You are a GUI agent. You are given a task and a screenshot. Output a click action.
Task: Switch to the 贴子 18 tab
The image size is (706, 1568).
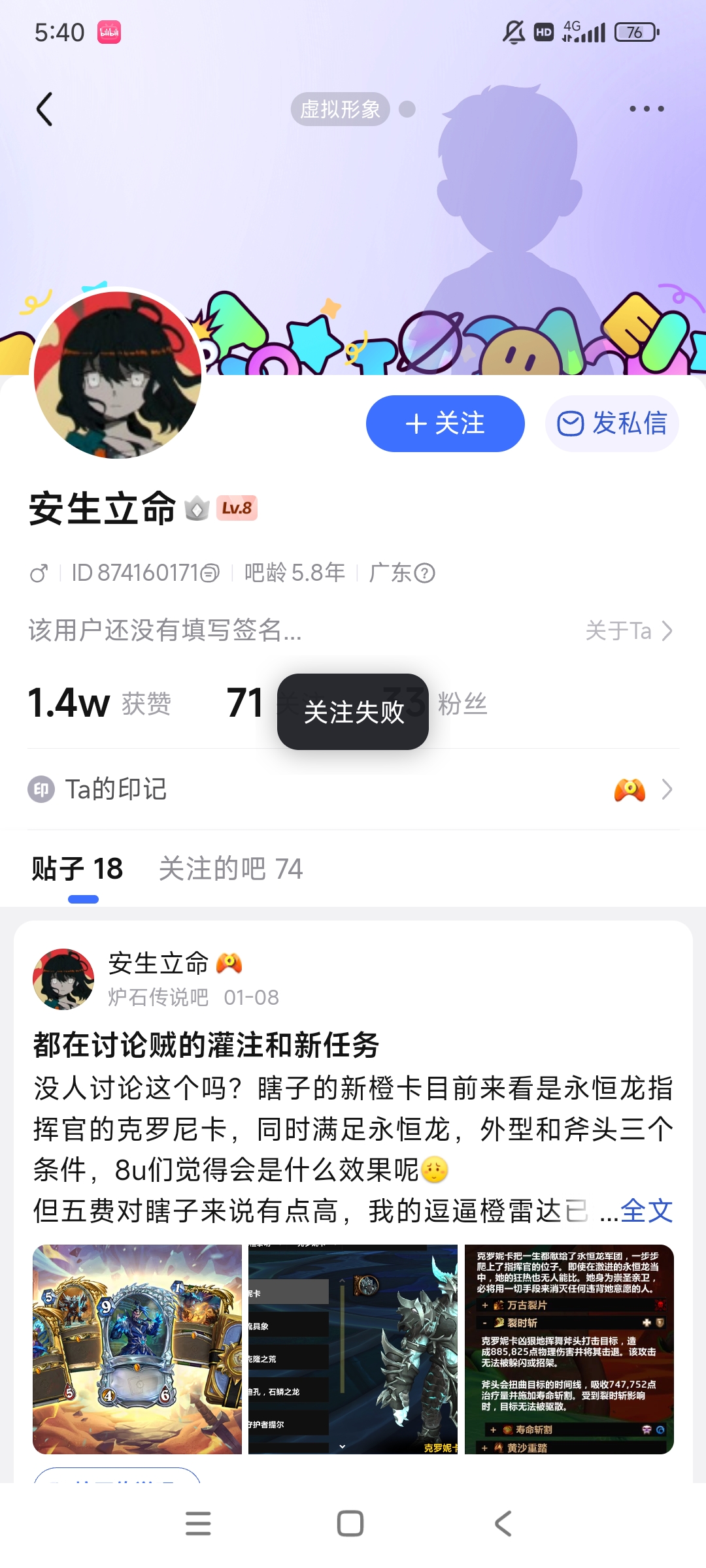pos(78,869)
